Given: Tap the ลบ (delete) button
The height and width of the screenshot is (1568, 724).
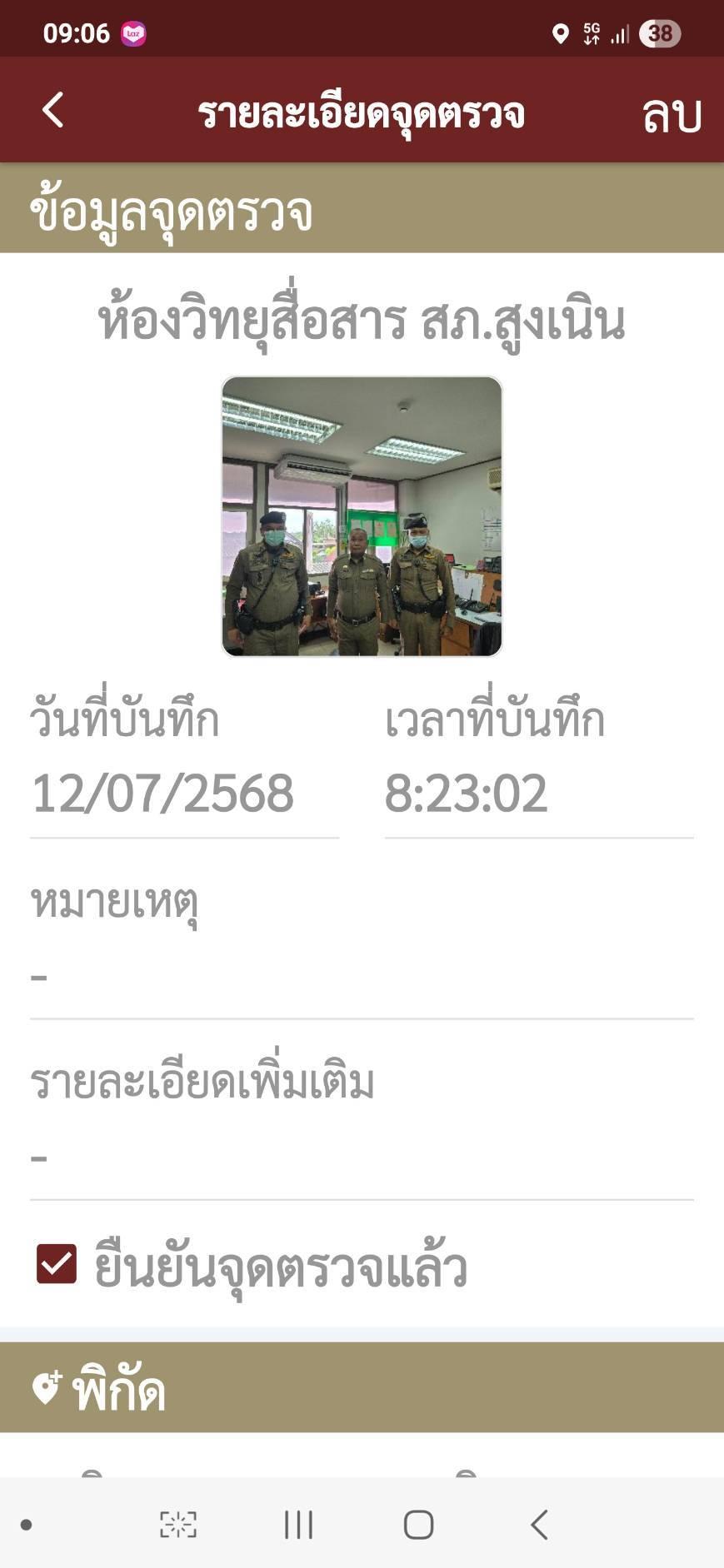Looking at the screenshot, I should [672, 114].
